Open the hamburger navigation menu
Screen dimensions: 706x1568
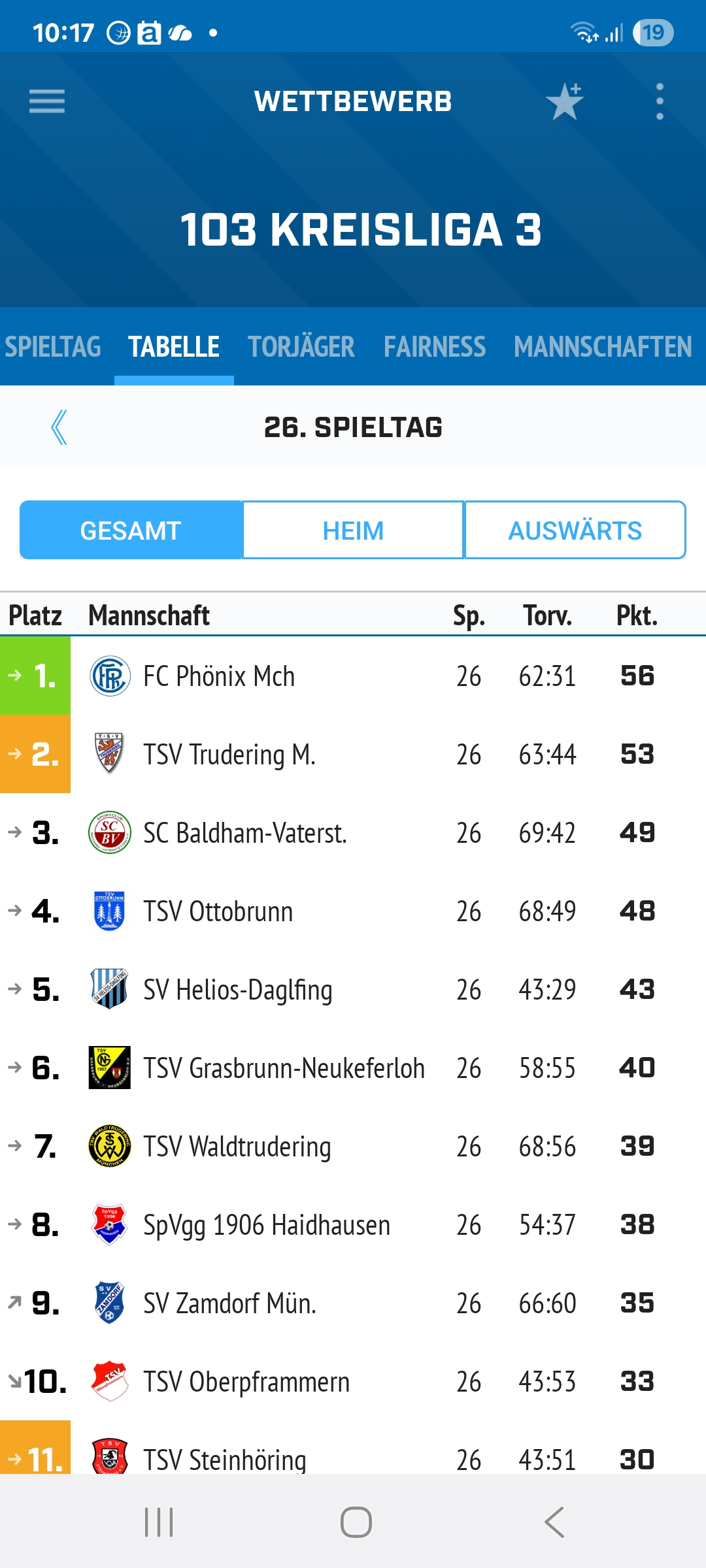point(47,101)
